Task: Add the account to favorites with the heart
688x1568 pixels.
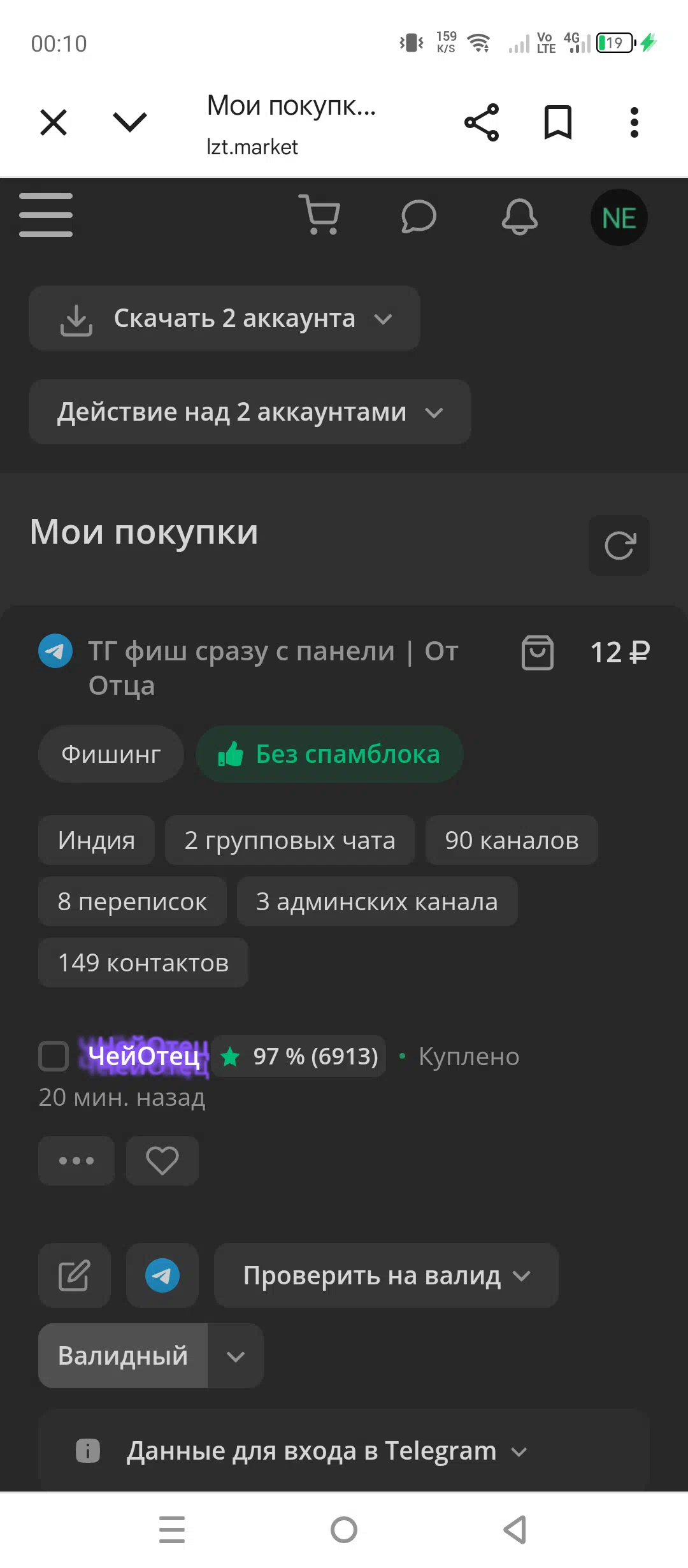Action: pyautogui.click(x=162, y=1161)
